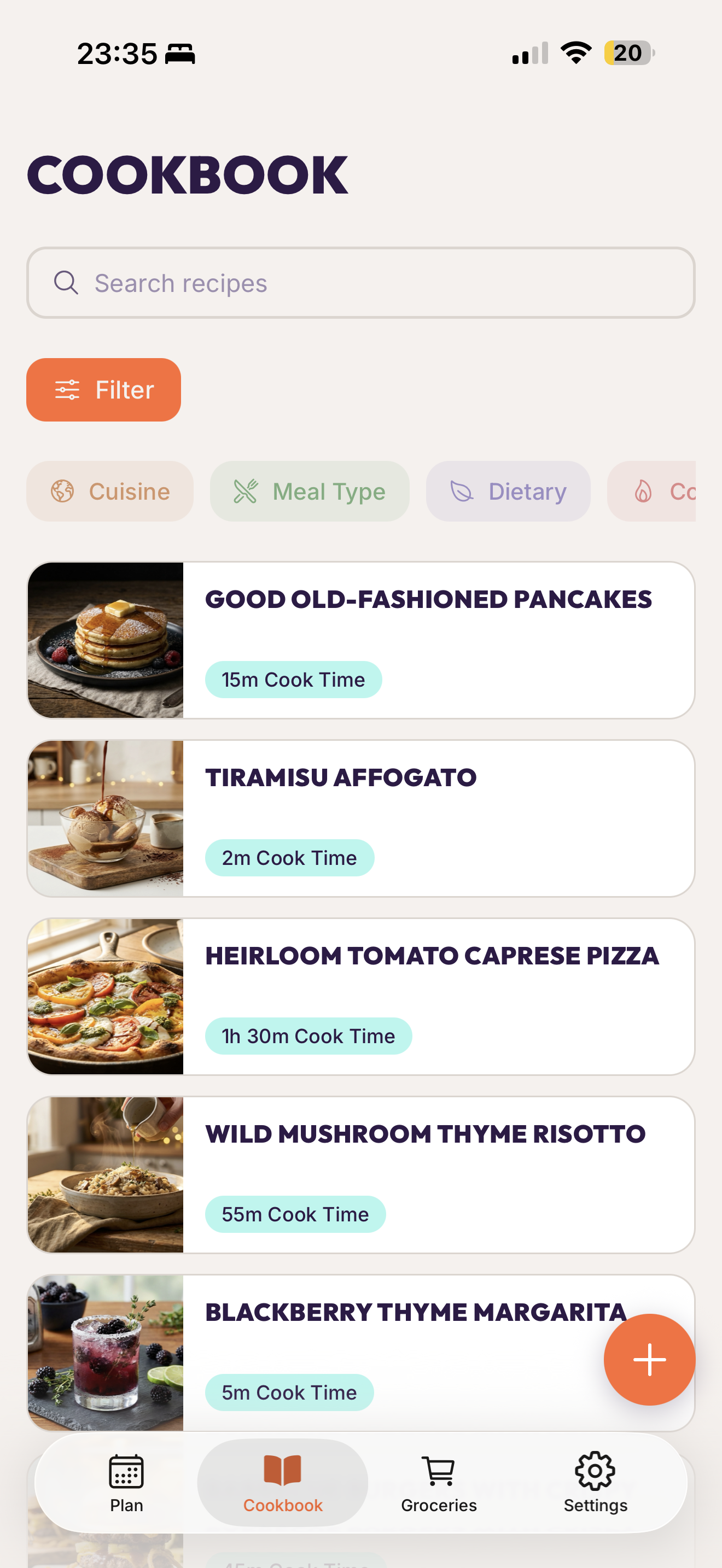The image size is (722, 1568).
Task: Open the Filter options panel
Action: [x=103, y=390]
